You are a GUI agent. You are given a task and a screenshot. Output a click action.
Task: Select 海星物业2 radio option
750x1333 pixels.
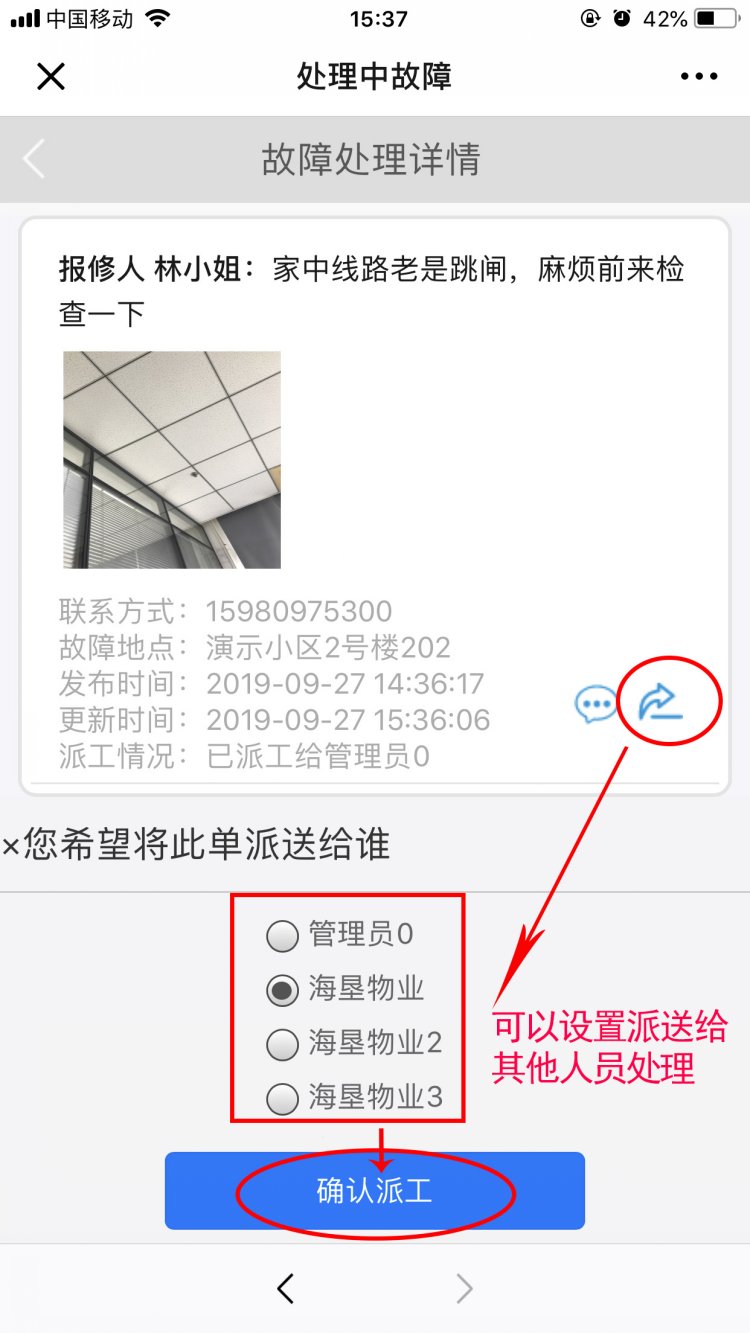click(283, 1044)
